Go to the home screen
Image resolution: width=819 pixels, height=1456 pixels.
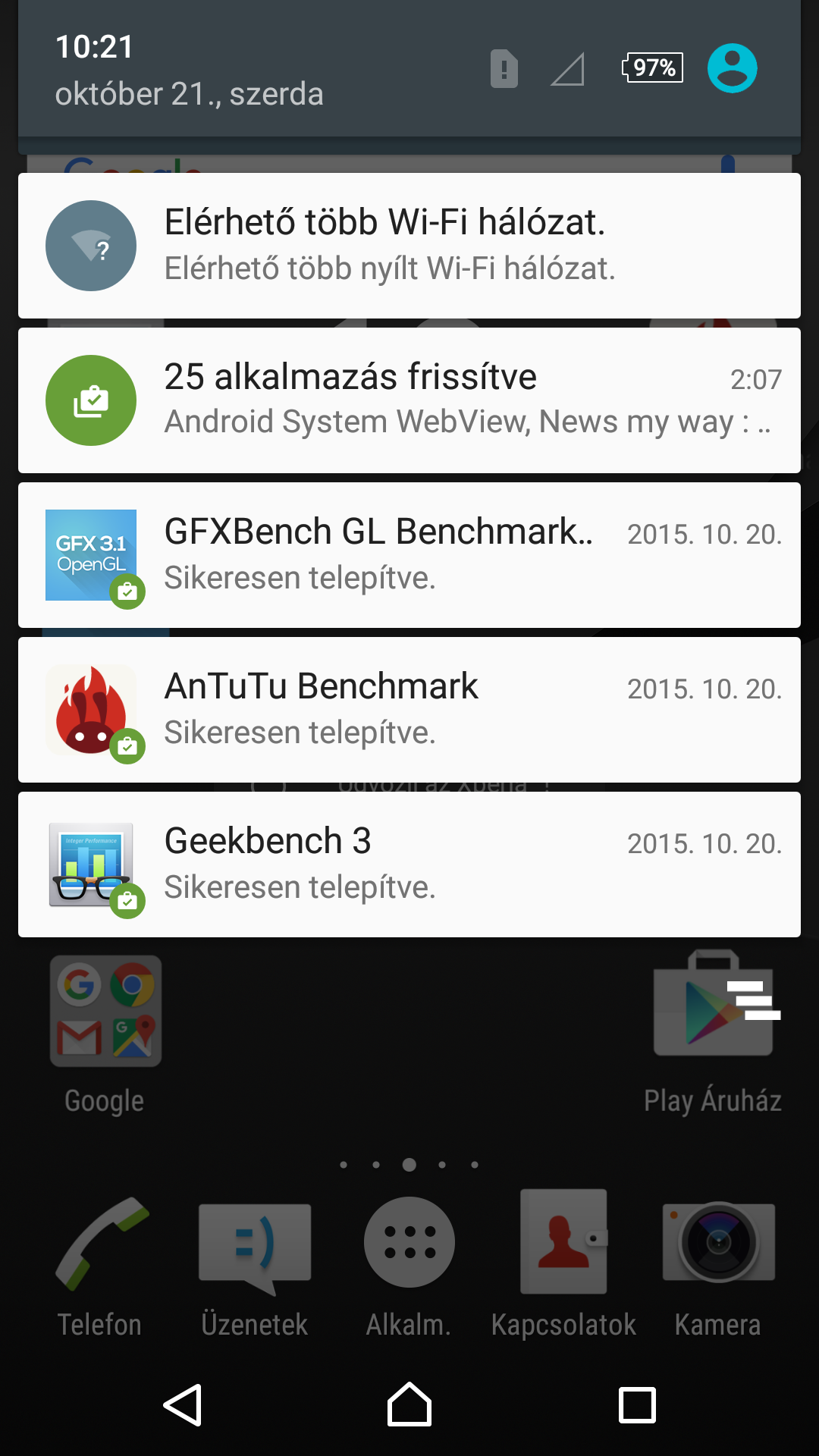pyautogui.click(x=409, y=1405)
